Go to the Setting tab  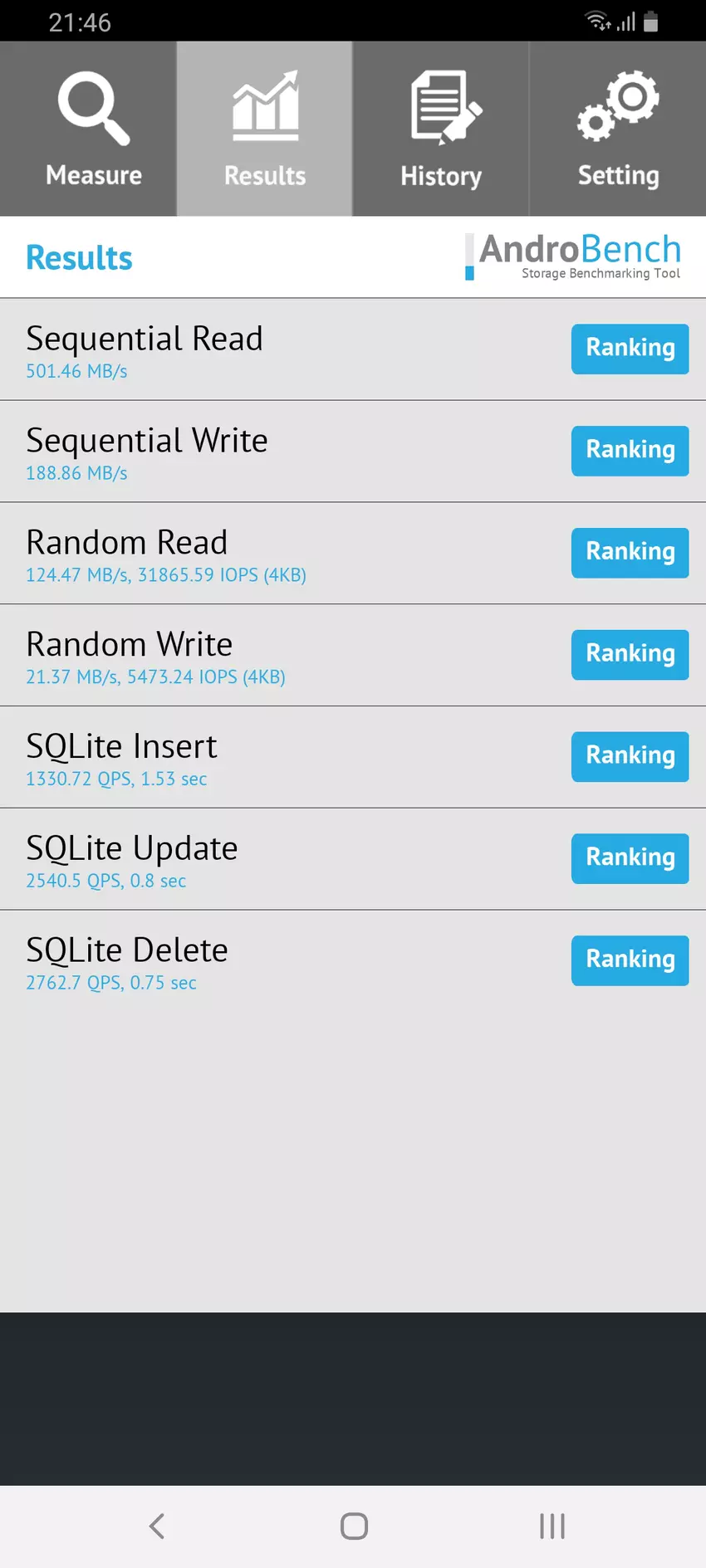pos(618,129)
